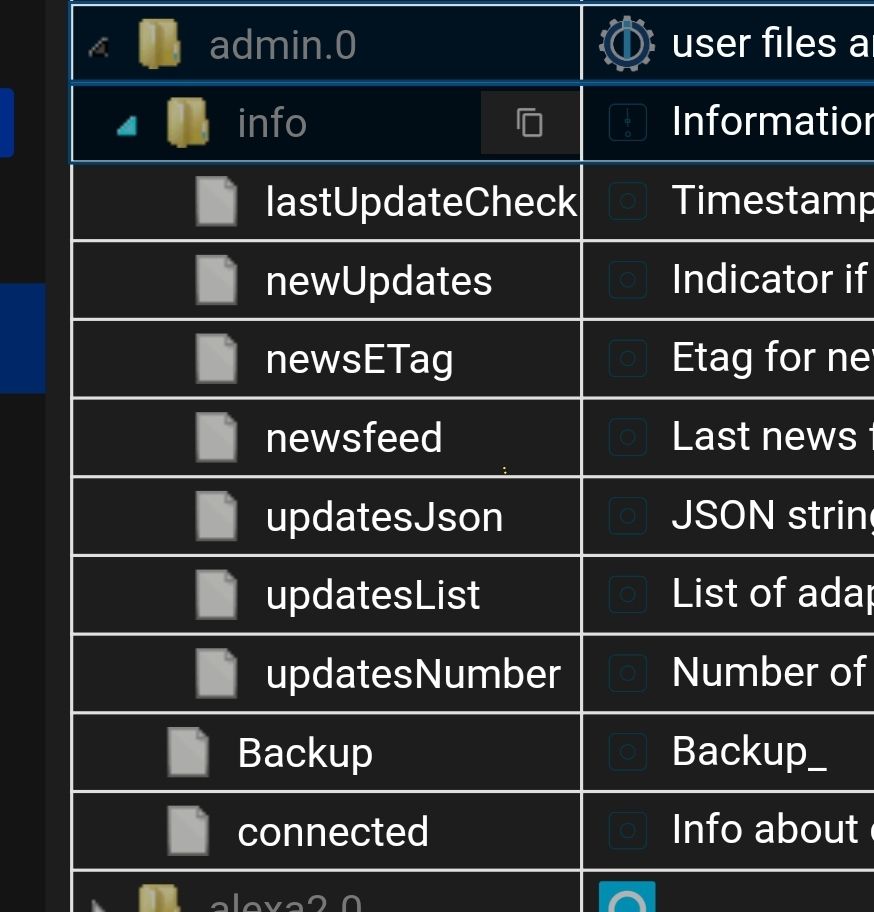The width and height of the screenshot is (874, 912).
Task: Select the Backup state
Action: coord(304,753)
